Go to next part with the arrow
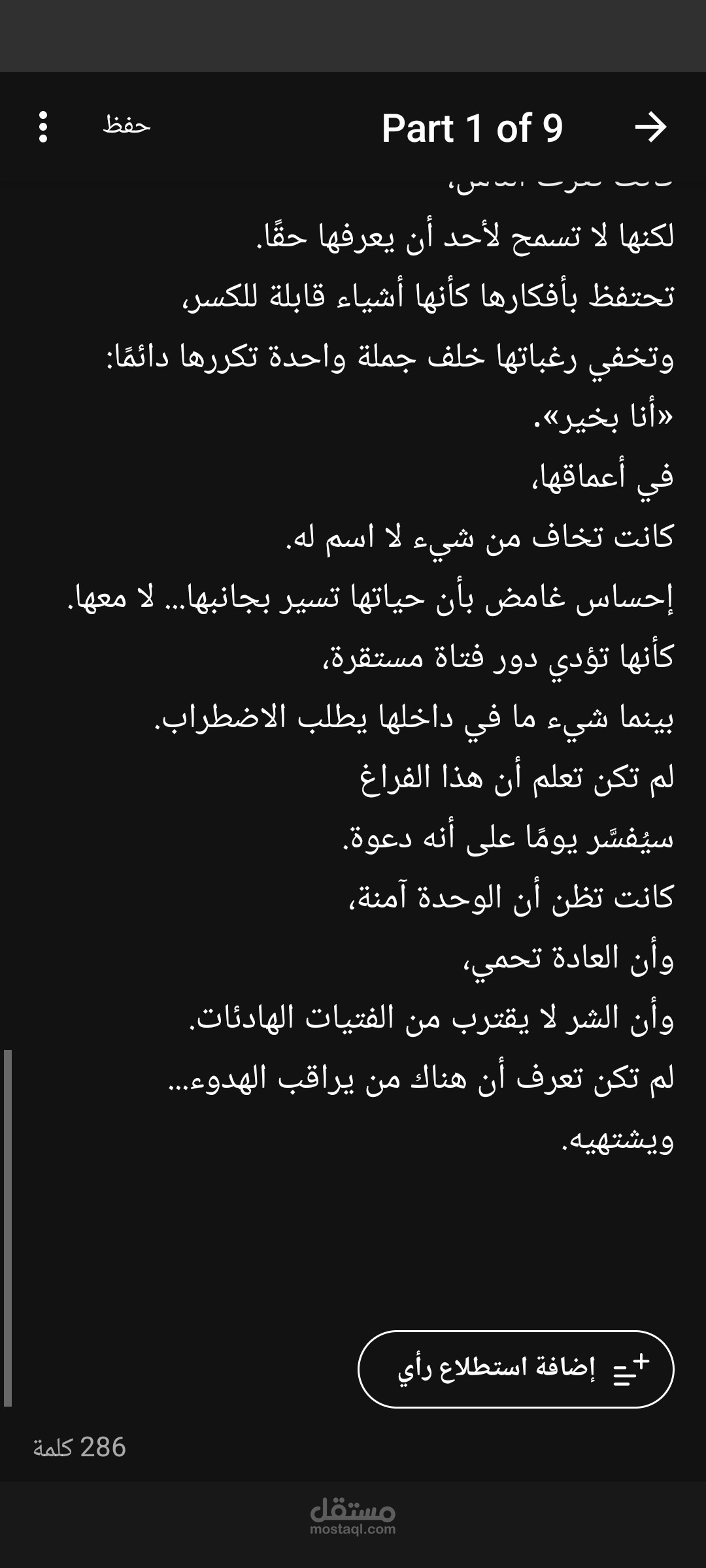Screen dimensions: 706x1568 pyautogui.click(x=651, y=127)
